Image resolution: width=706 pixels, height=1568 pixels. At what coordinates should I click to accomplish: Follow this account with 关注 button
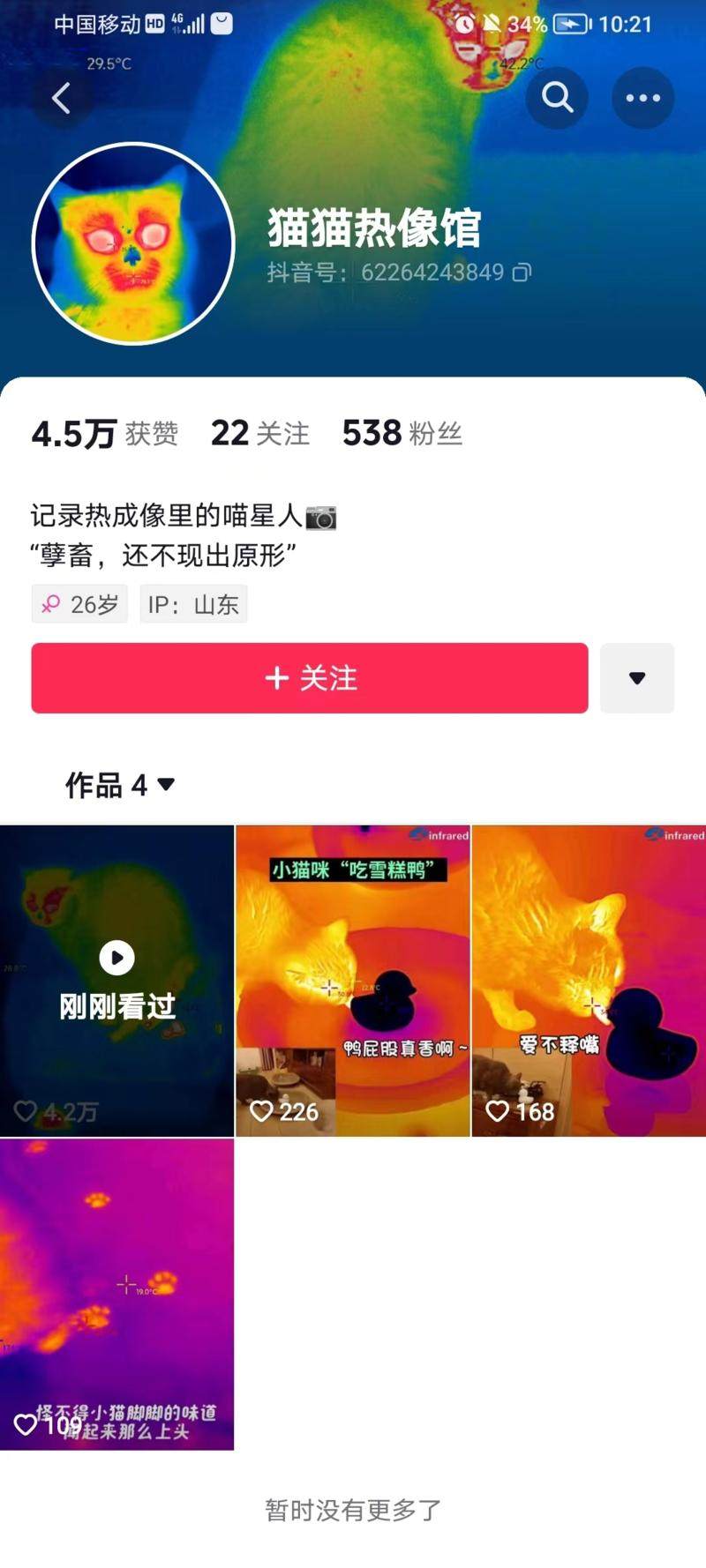click(310, 677)
